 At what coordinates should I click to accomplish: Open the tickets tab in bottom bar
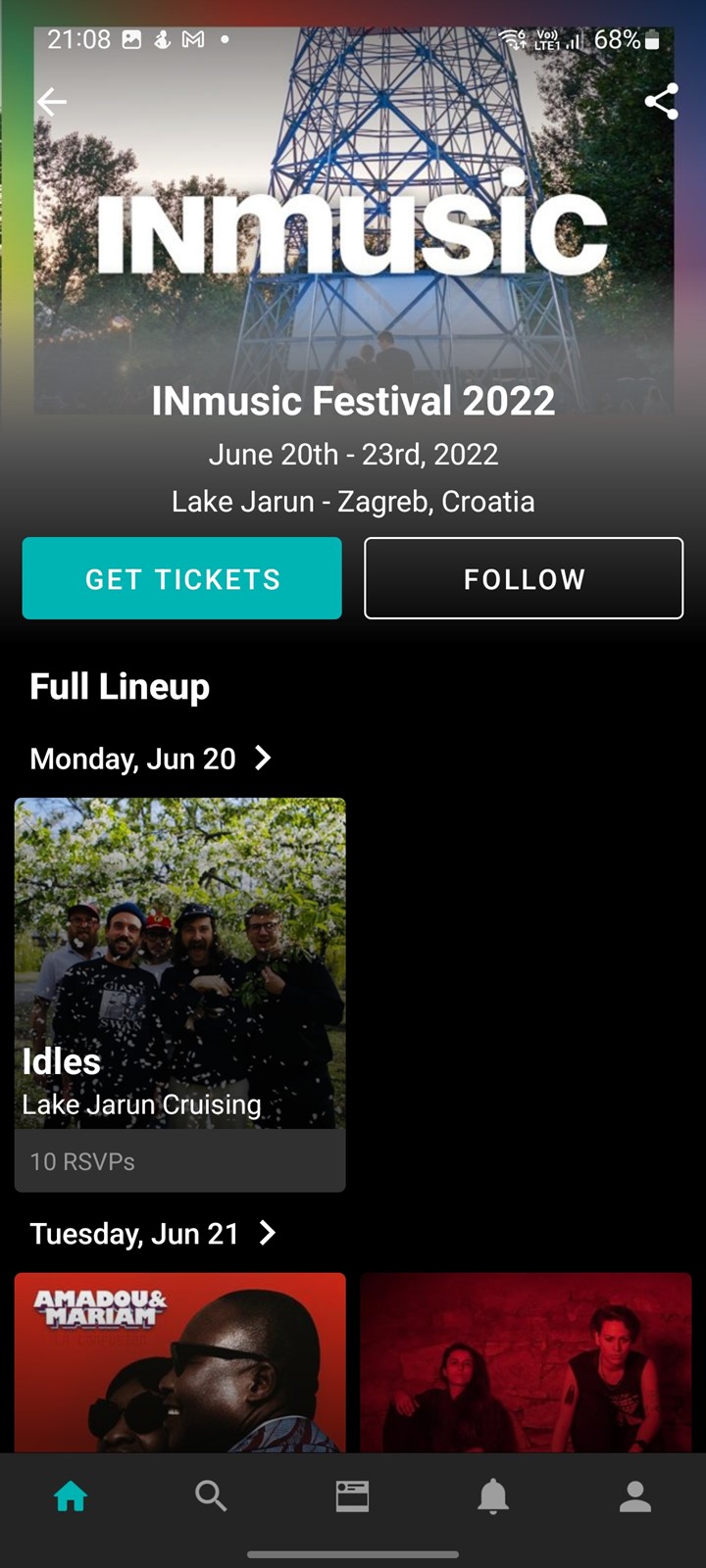[x=352, y=1496]
